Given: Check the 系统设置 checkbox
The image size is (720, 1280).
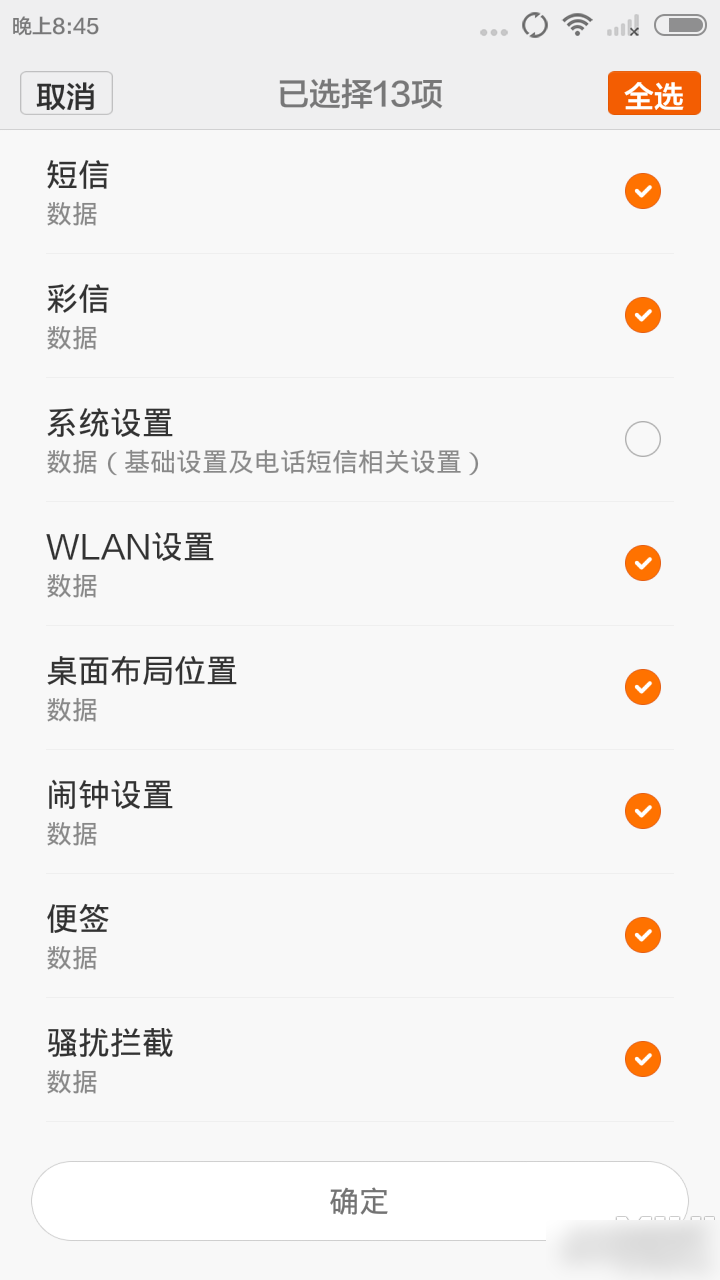Looking at the screenshot, I should [643, 439].
